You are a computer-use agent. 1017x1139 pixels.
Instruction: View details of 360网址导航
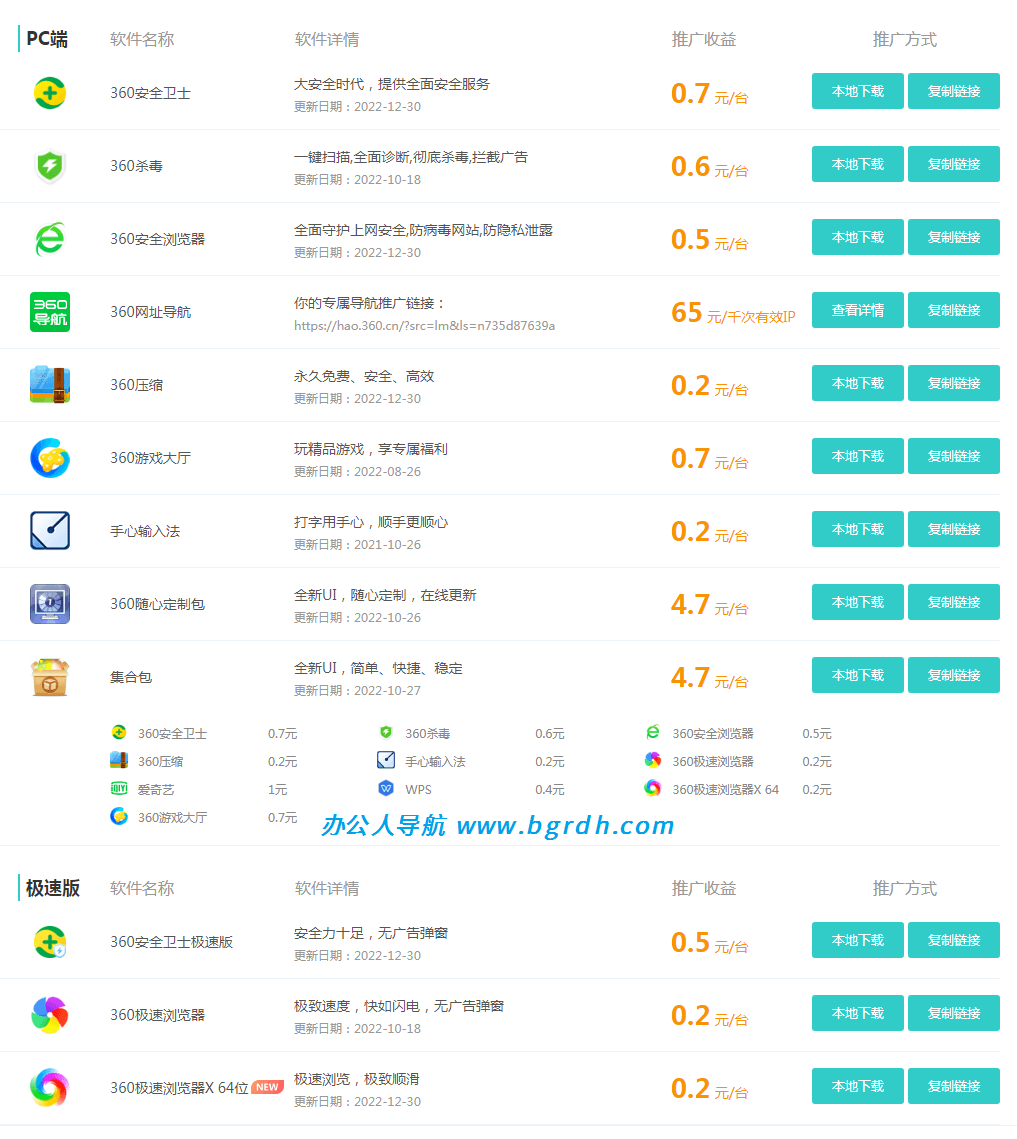pos(857,310)
